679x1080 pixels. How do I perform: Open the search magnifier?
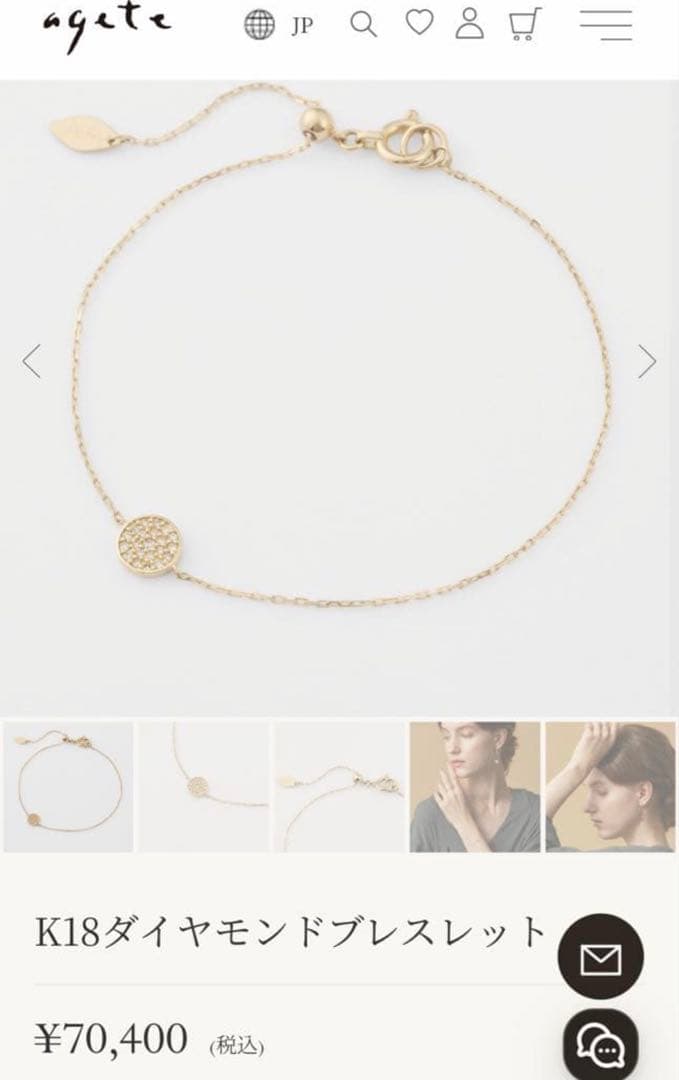pos(364,24)
